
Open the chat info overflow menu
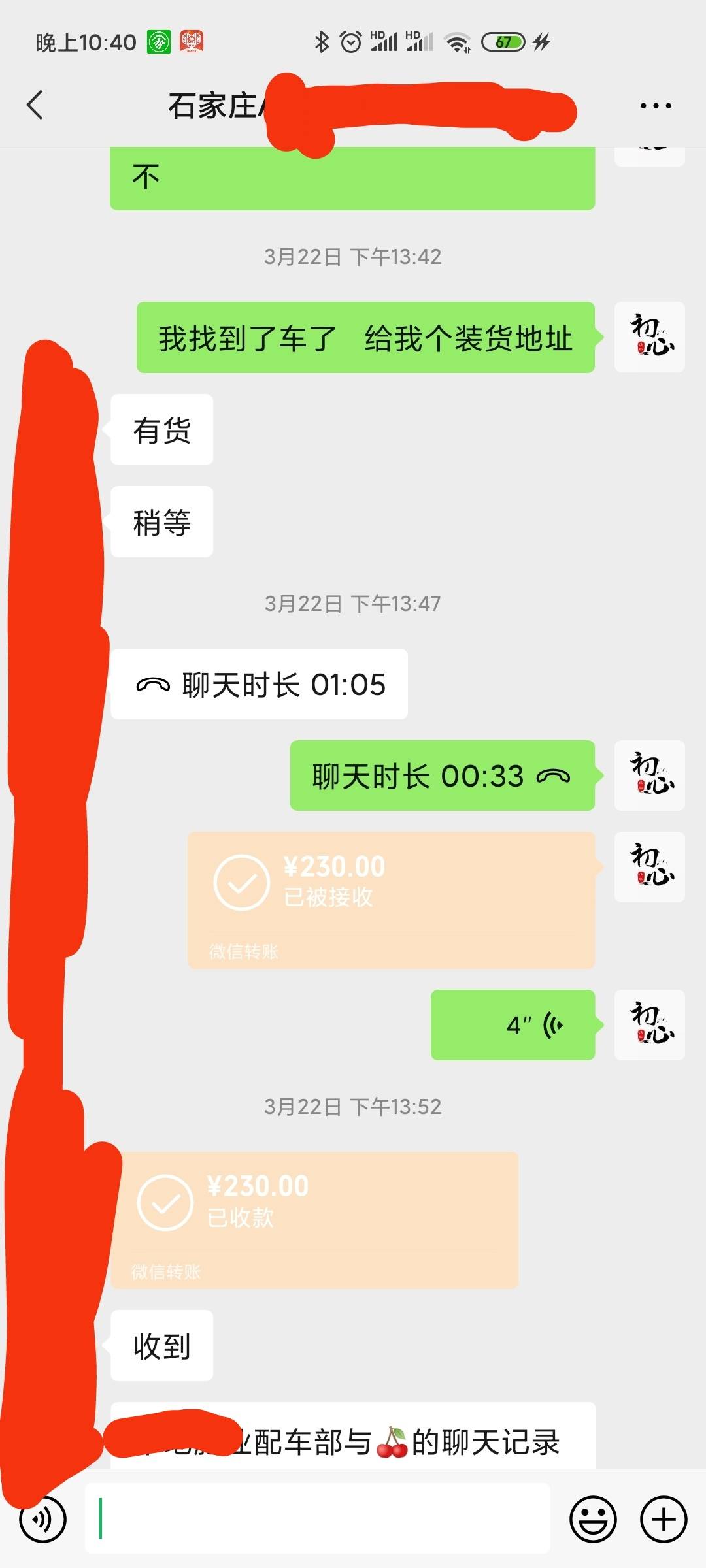655,106
